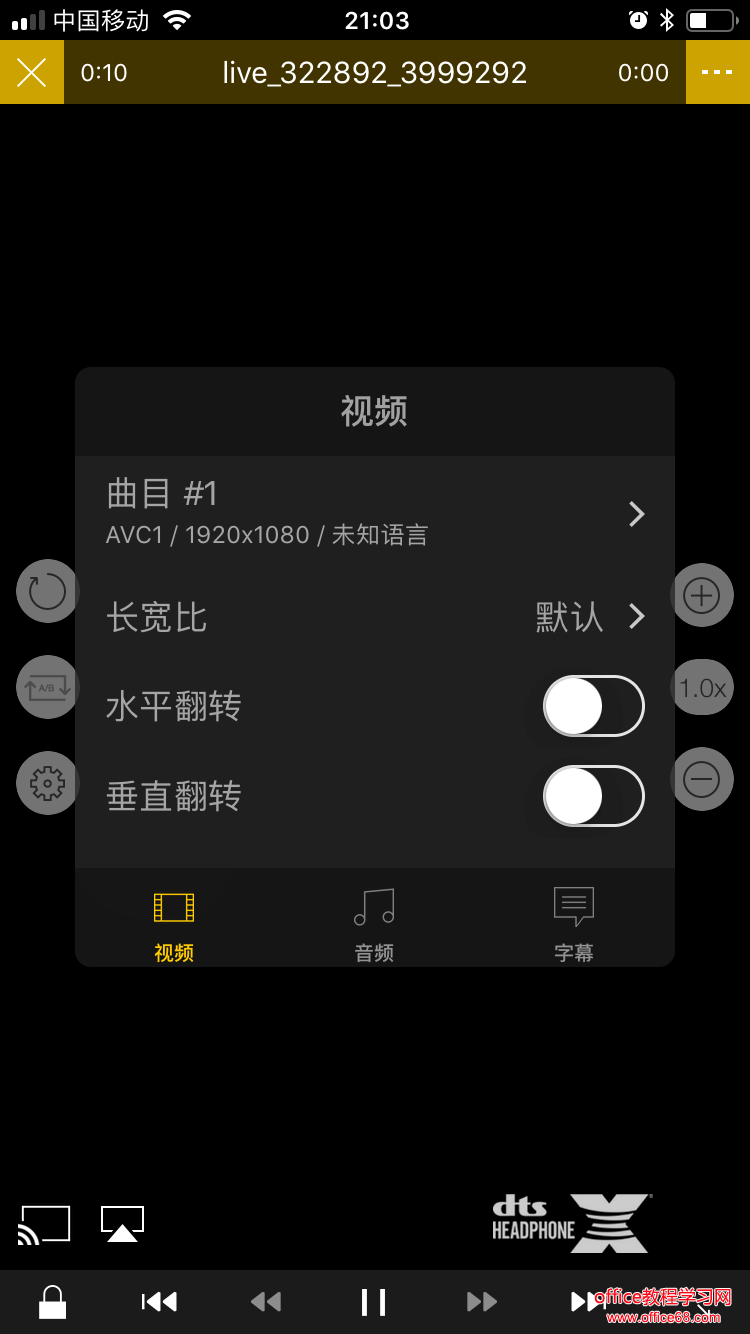Open the 长宽比 aspect ratio options
Screen dimensions: 750x1334
pos(375,617)
